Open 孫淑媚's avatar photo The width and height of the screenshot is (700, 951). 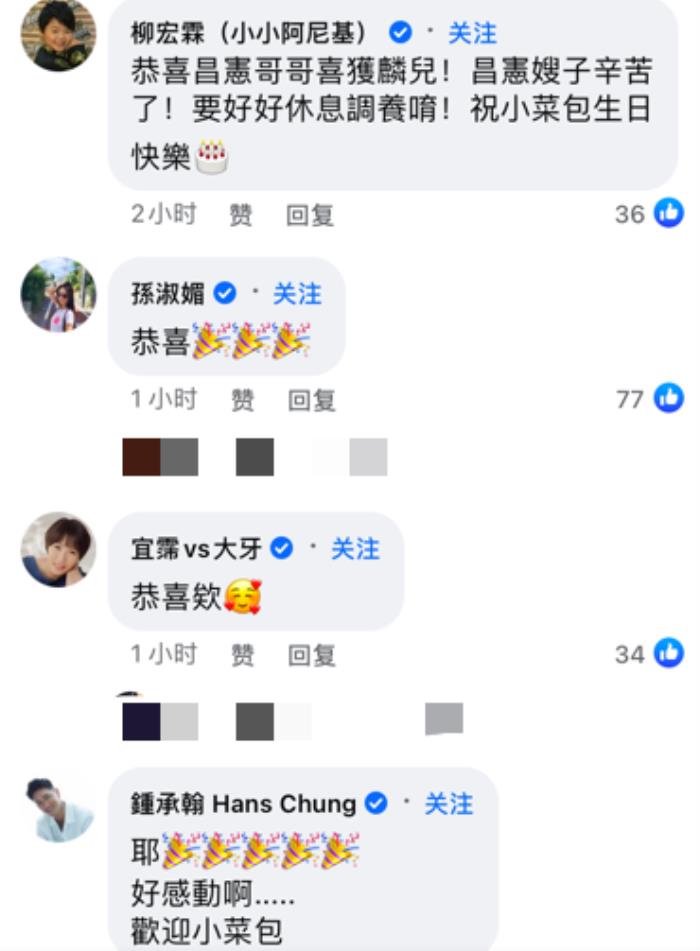point(58,295)
